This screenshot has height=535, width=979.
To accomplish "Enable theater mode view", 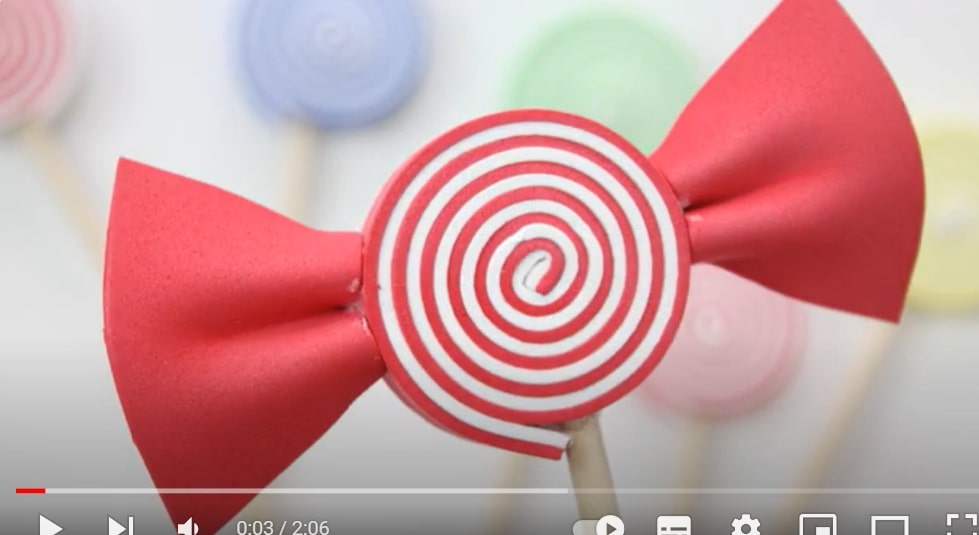I will coord(889,526).
